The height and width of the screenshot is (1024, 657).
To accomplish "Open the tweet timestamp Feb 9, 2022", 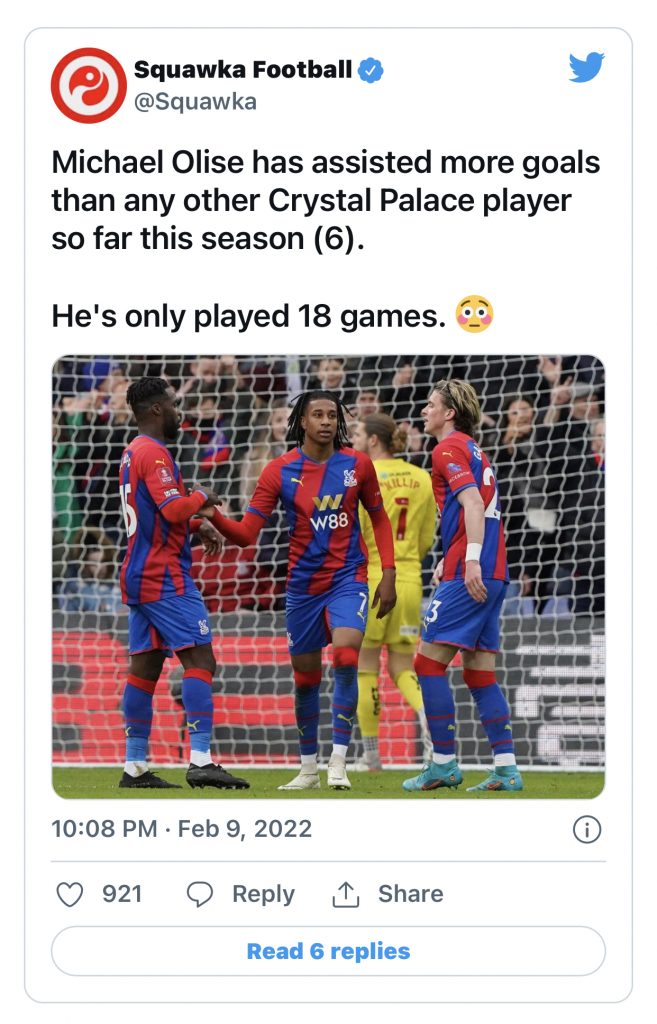I will (x=181, y=829).
